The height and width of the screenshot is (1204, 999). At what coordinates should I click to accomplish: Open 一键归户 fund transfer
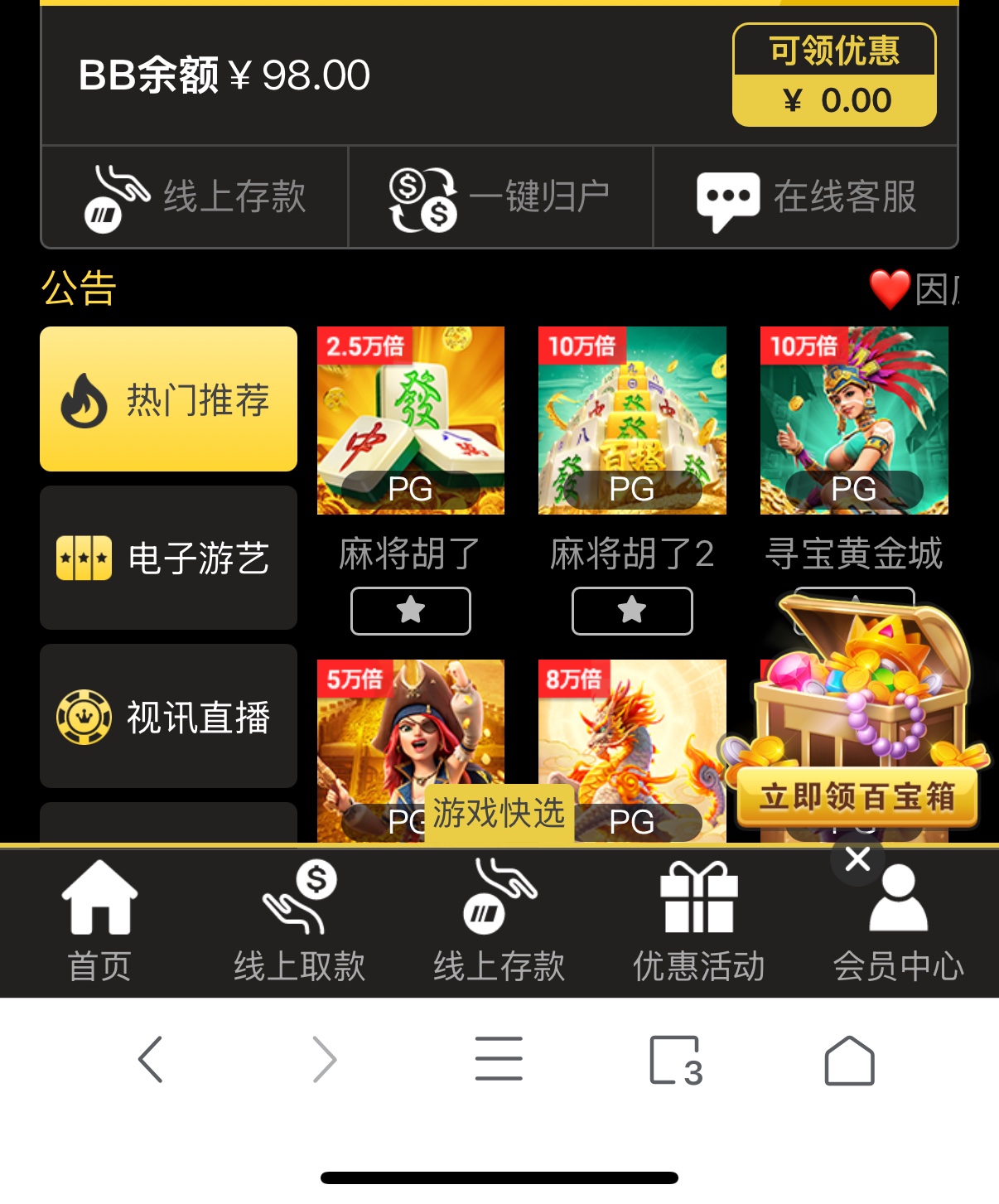coord(500,197)
